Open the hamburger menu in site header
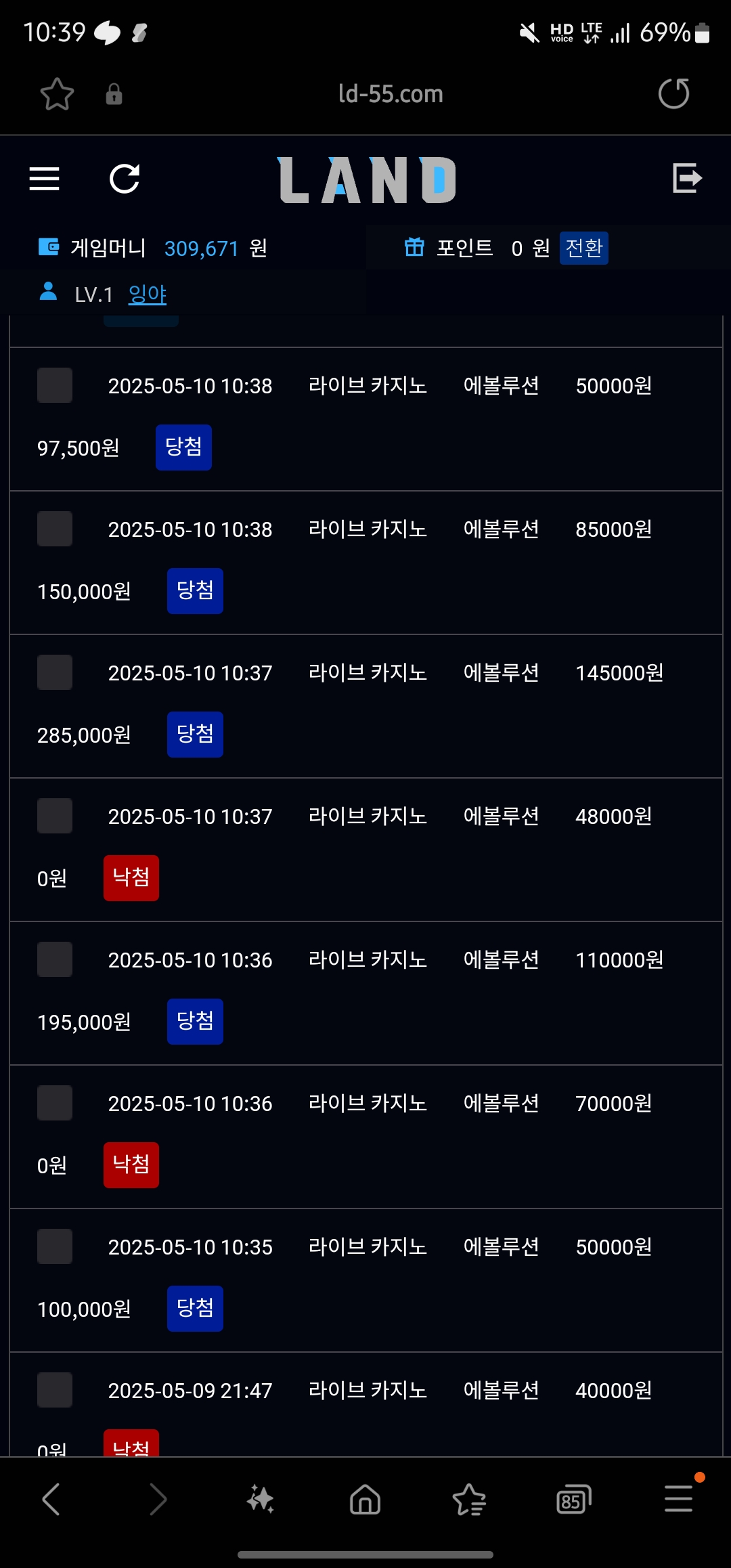This screenshot has height=1568, width=731. coord(45,179)
